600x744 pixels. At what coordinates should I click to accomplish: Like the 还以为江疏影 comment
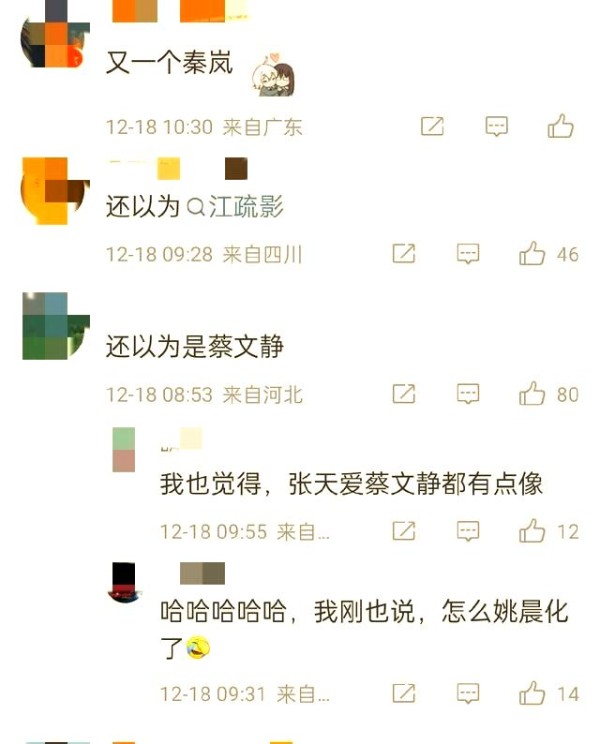[533, 254]
